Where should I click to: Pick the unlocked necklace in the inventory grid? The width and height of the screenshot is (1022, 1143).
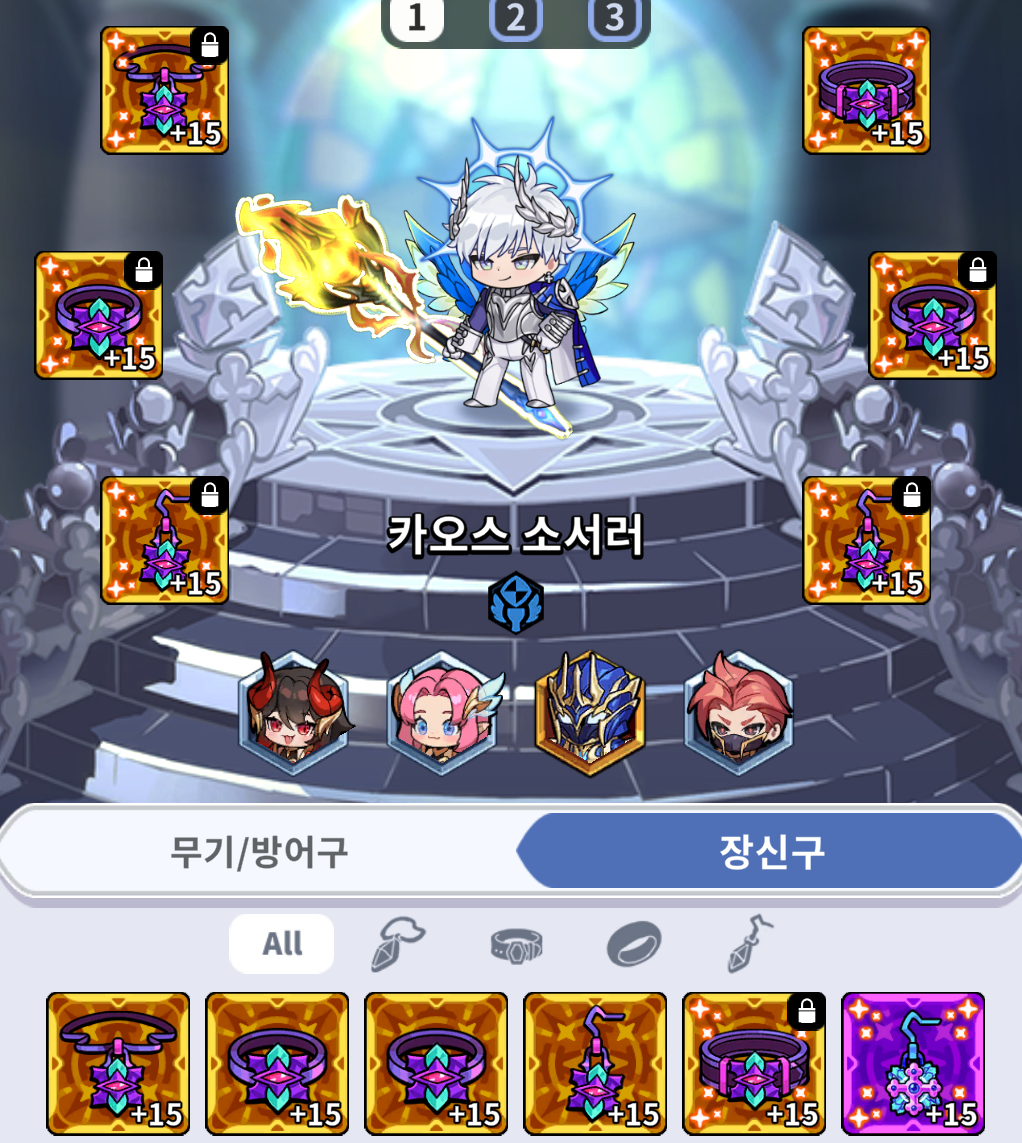[118, 1063]
